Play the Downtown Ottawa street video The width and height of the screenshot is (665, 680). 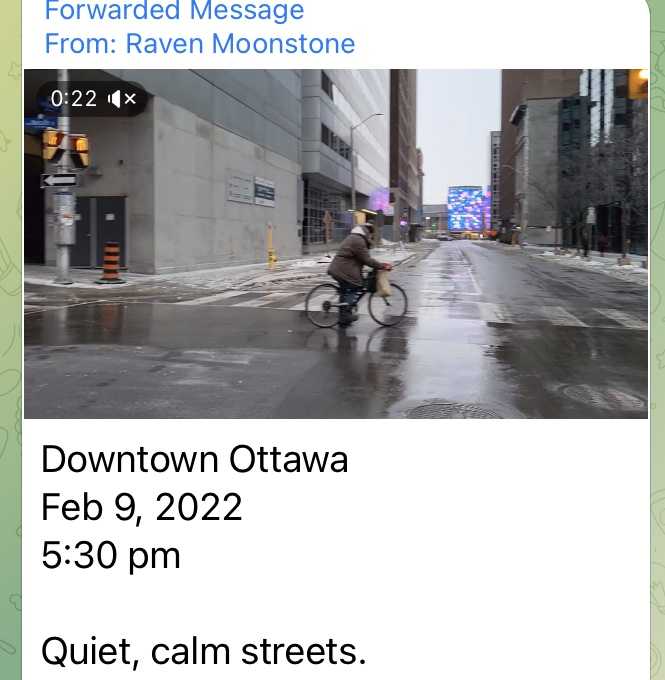point(335,243)
